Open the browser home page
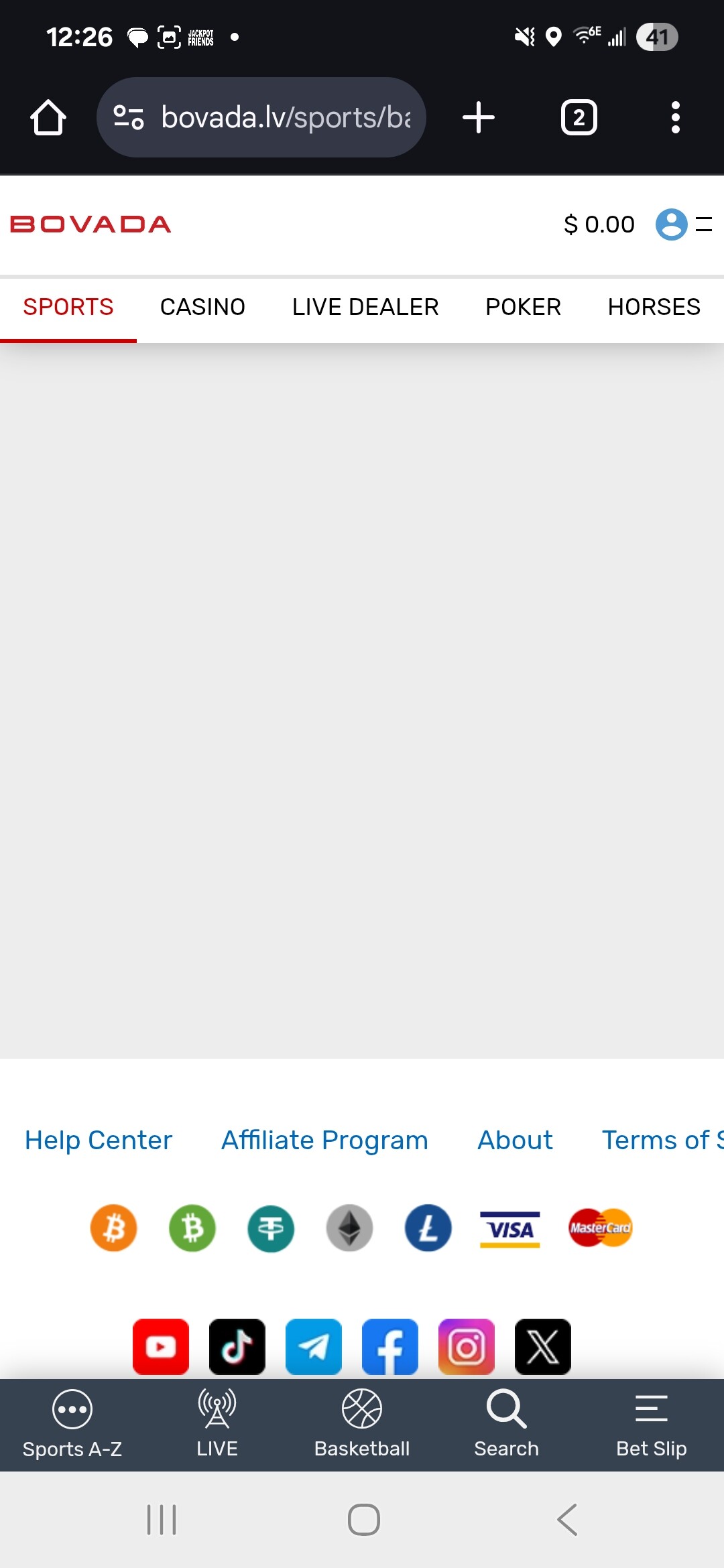The height and width of the screenshot is (1568, 724). point(48,118)
